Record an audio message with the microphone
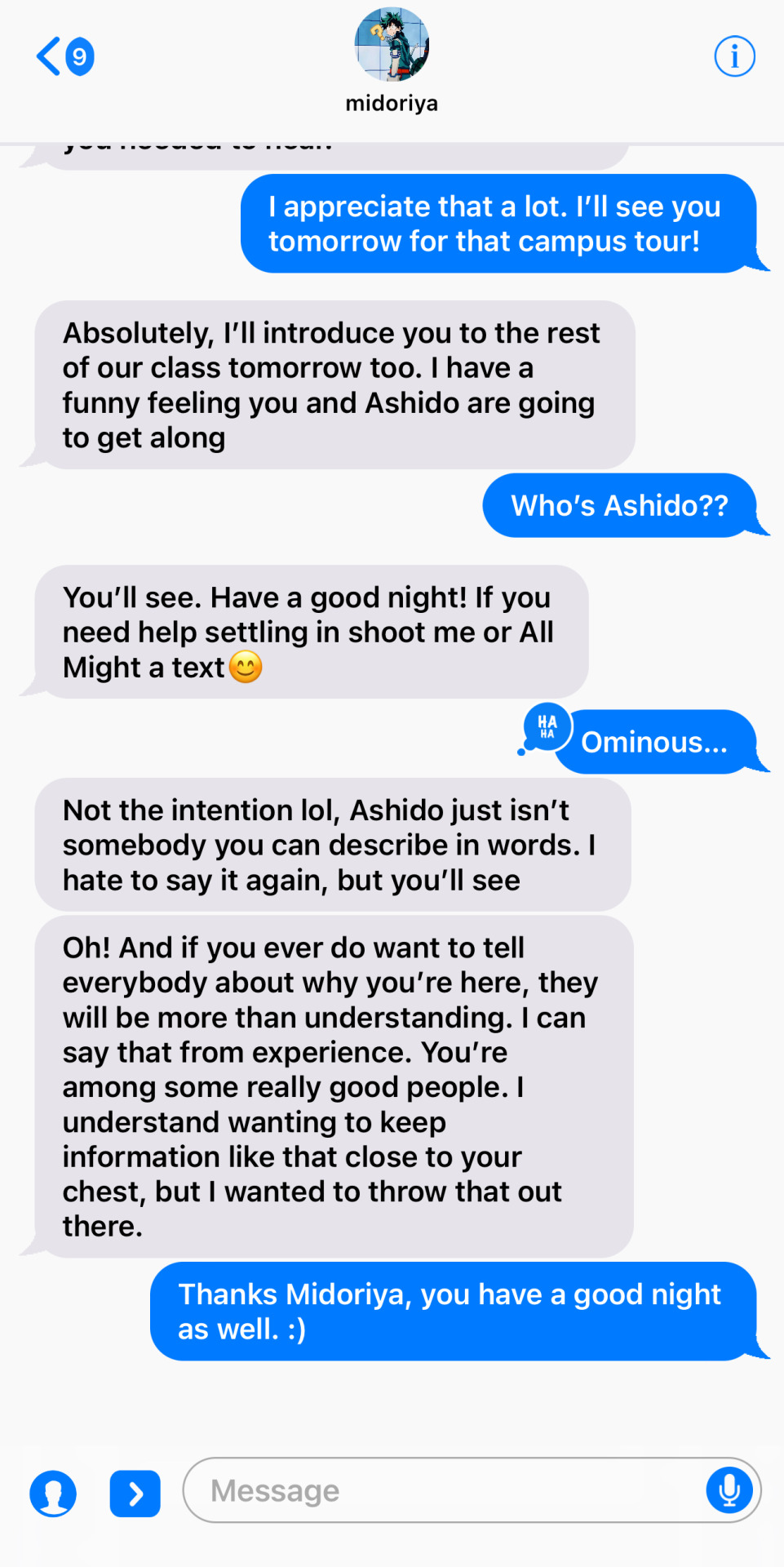The width and height of the screenshot is (784, 1567). click(729, 1490)
